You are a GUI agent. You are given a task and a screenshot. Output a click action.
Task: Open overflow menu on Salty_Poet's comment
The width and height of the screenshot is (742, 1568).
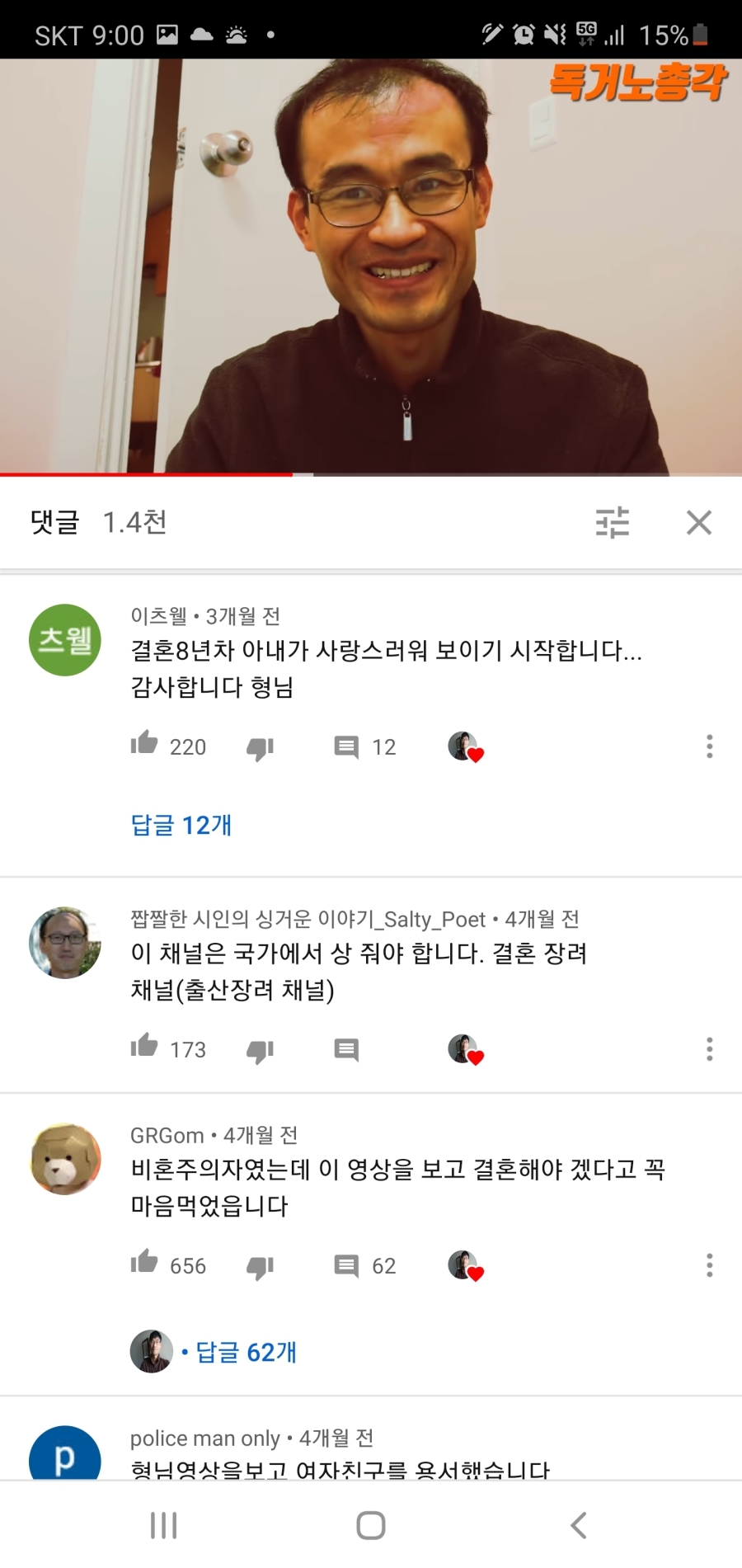[x=709, y=1049]
